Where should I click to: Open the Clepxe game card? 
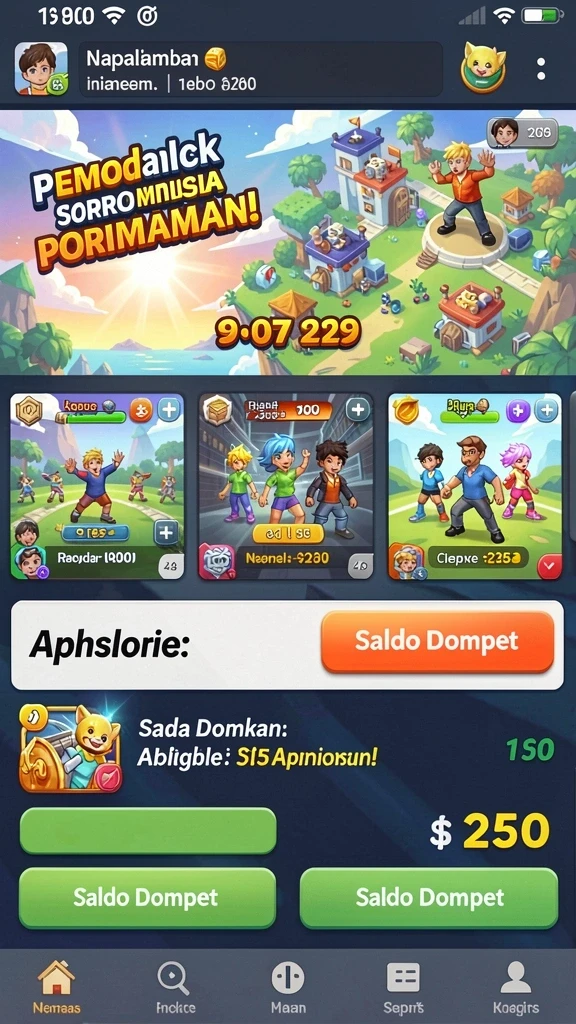[475, 486]
